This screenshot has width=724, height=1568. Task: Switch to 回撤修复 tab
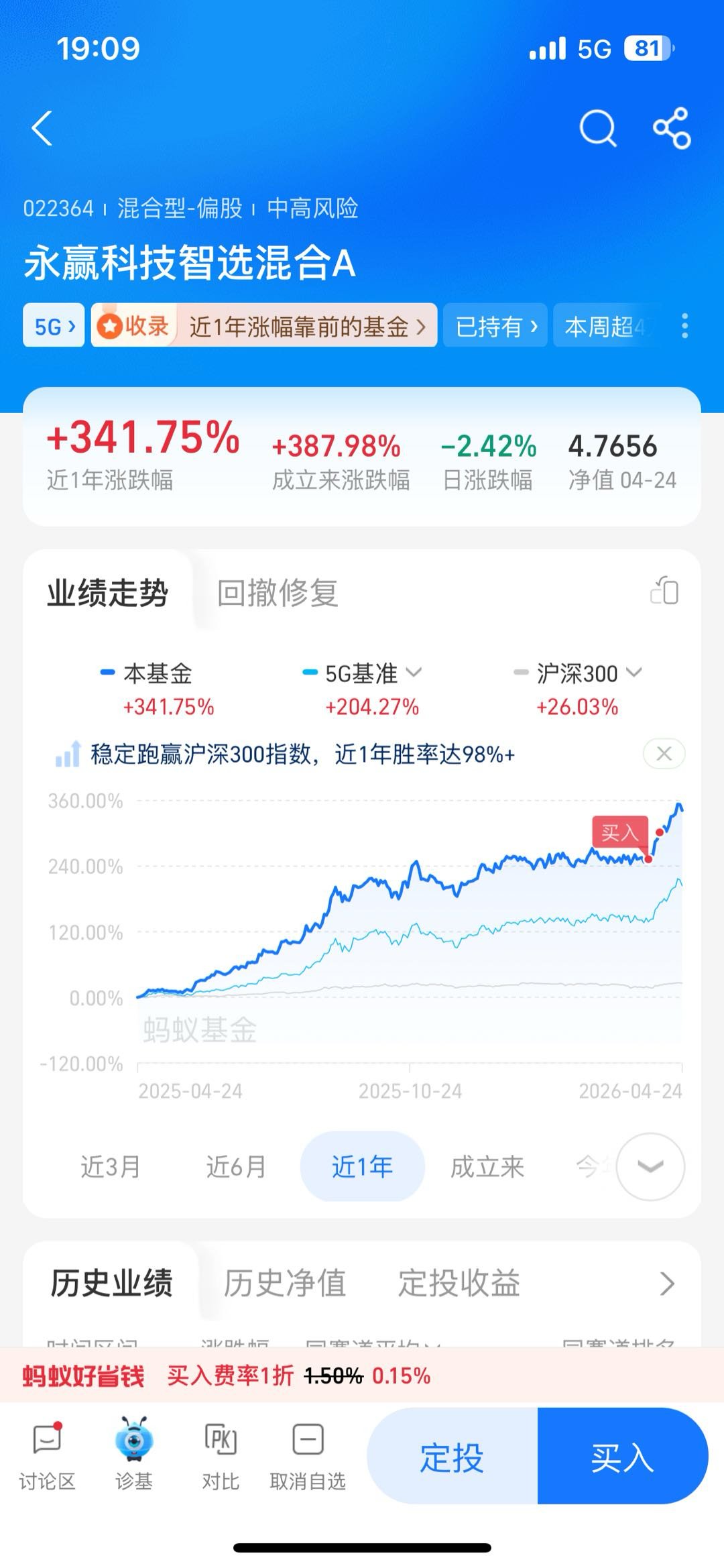[x=277, y=593]
